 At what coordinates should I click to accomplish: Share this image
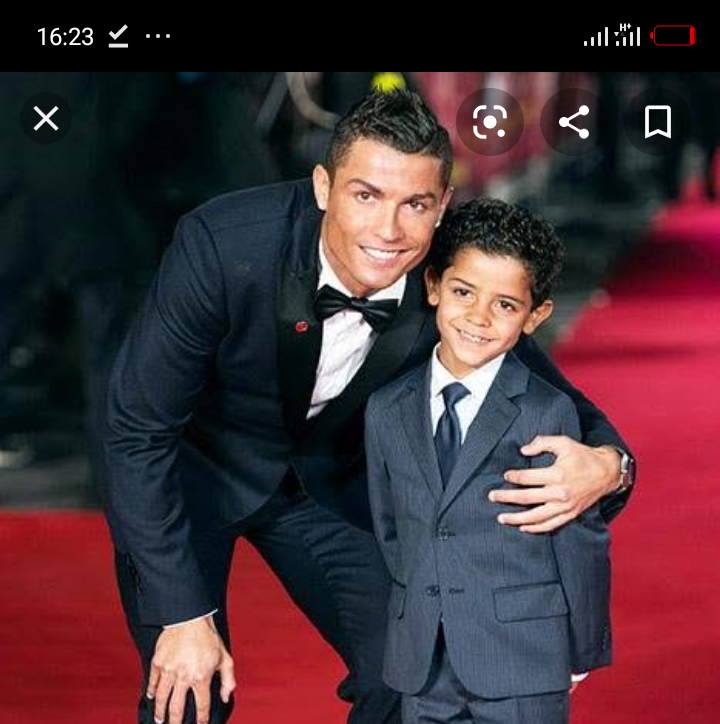(574, 122)
